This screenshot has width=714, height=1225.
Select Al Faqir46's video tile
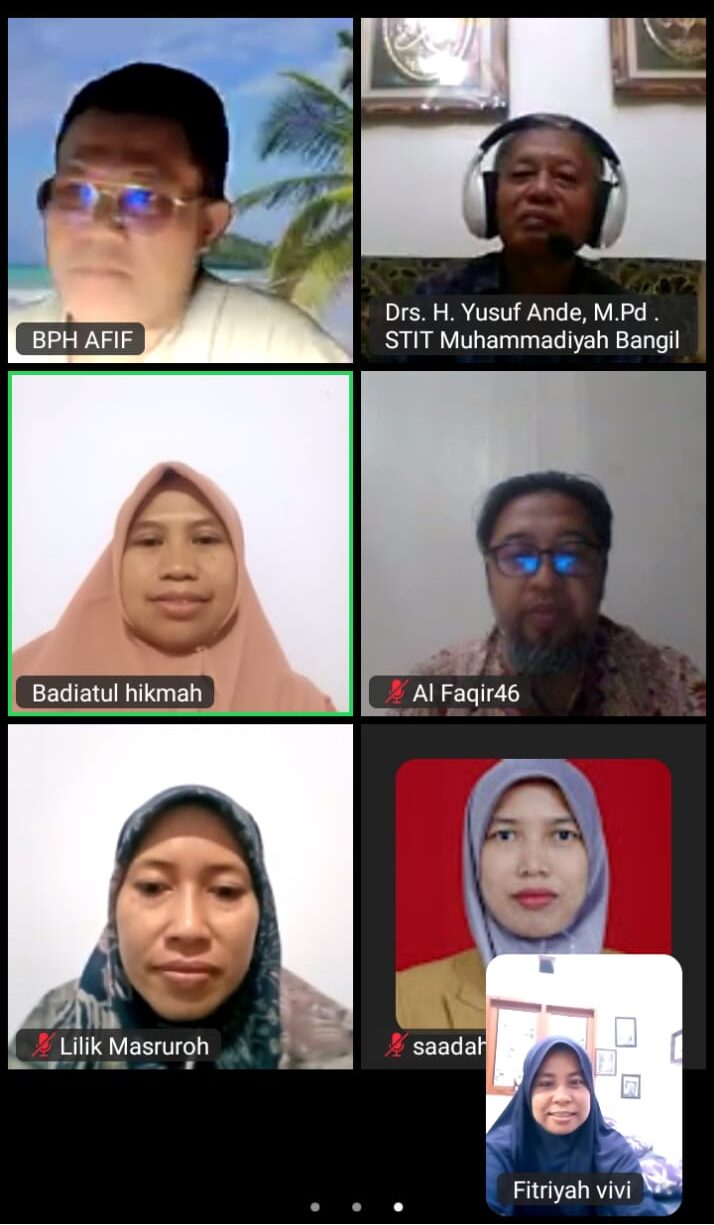point(533,543)
